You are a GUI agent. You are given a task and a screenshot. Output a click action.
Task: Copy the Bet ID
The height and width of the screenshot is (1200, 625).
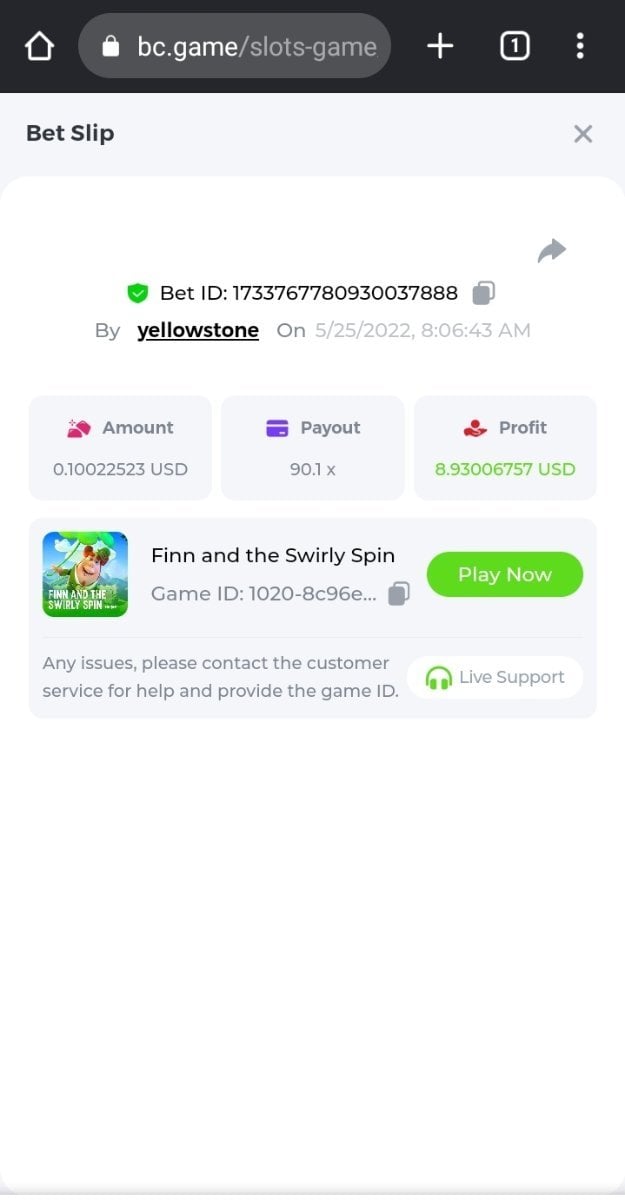click(x=483, y=293)
